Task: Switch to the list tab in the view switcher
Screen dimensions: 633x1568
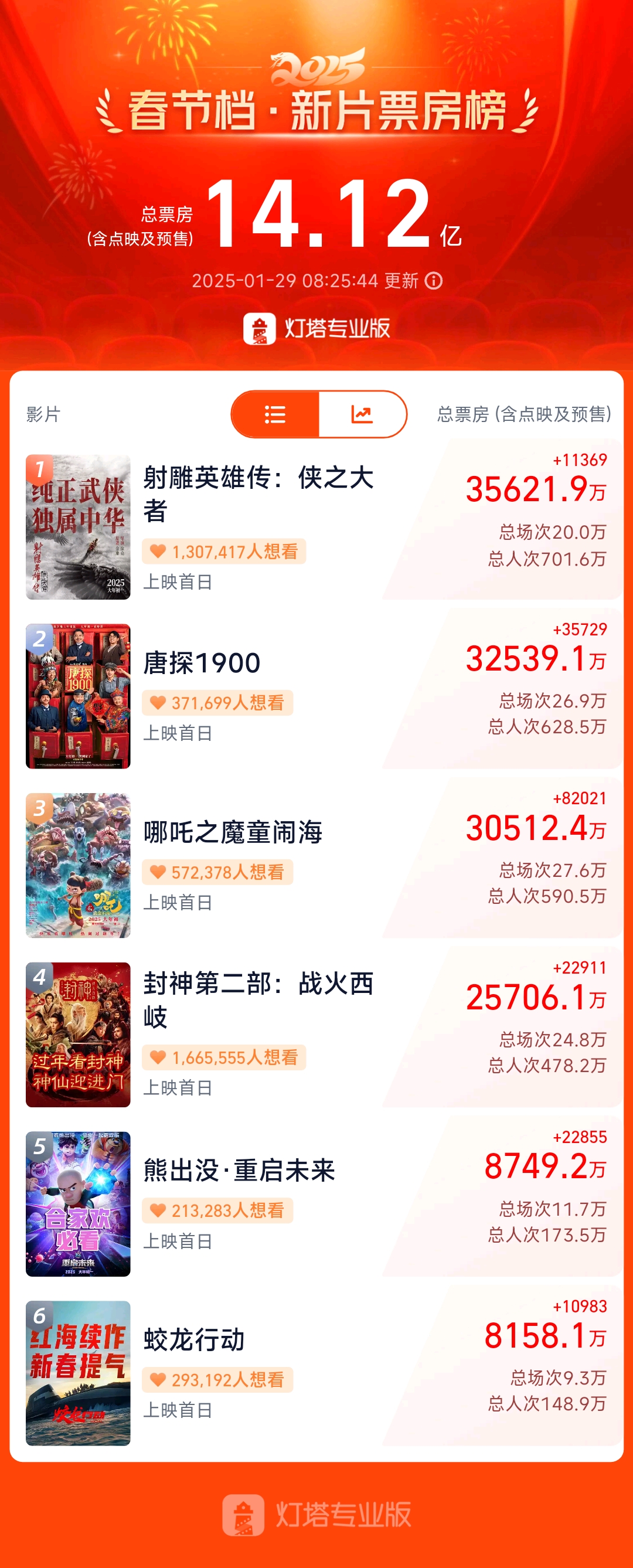Action: coord(275,414)
